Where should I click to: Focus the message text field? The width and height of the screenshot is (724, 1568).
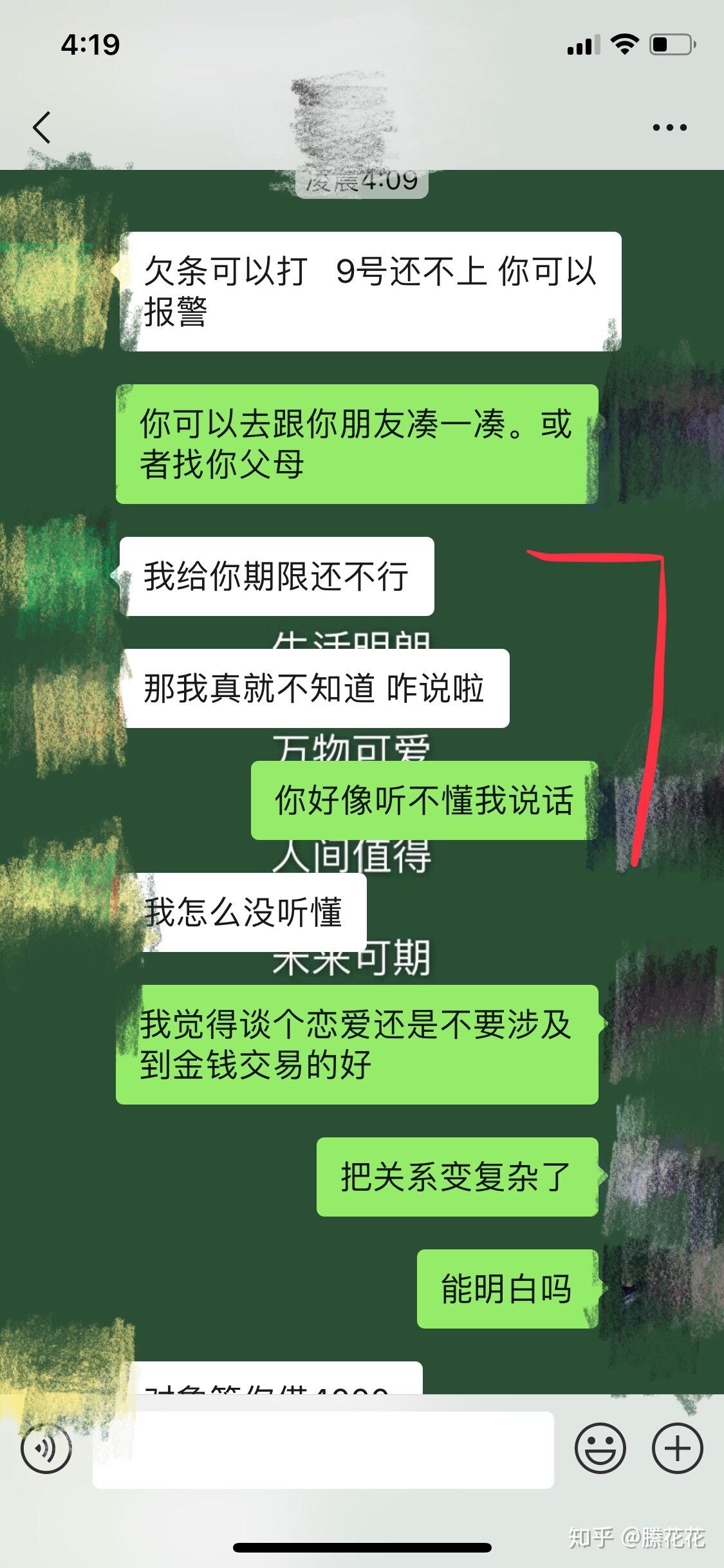tap(323, 1450)
